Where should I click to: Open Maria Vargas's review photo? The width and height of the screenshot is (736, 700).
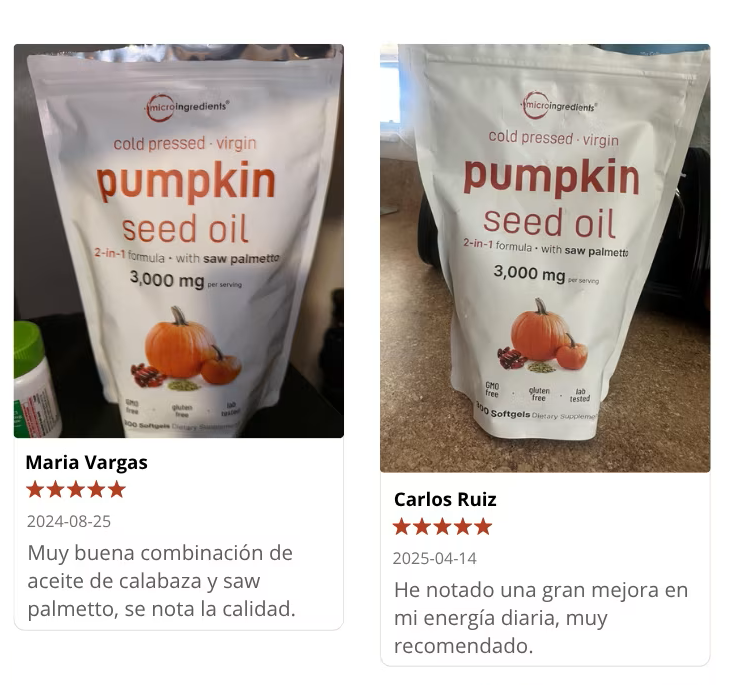(179, 241)
